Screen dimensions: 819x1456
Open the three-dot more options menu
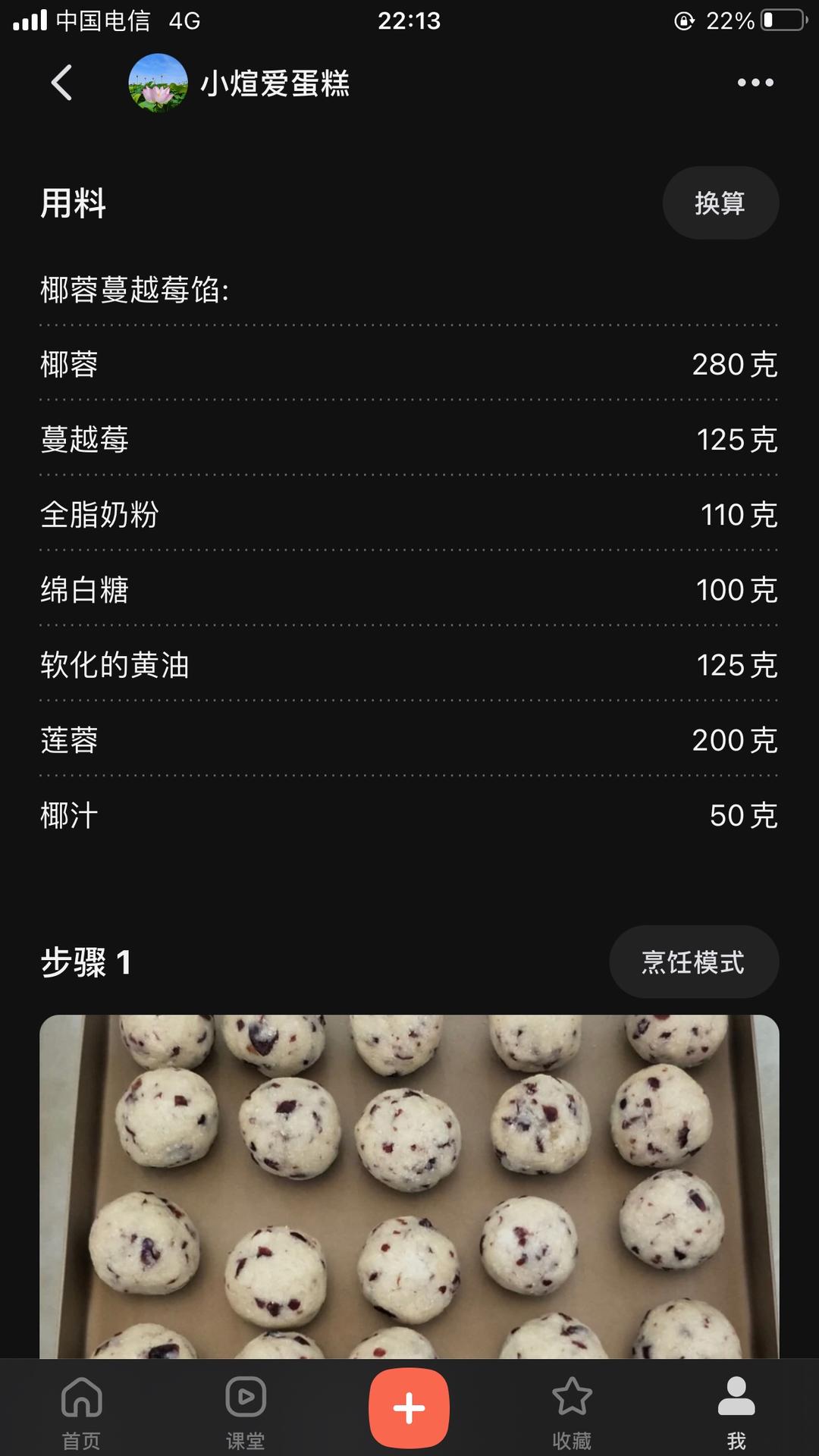coord(755,83)
